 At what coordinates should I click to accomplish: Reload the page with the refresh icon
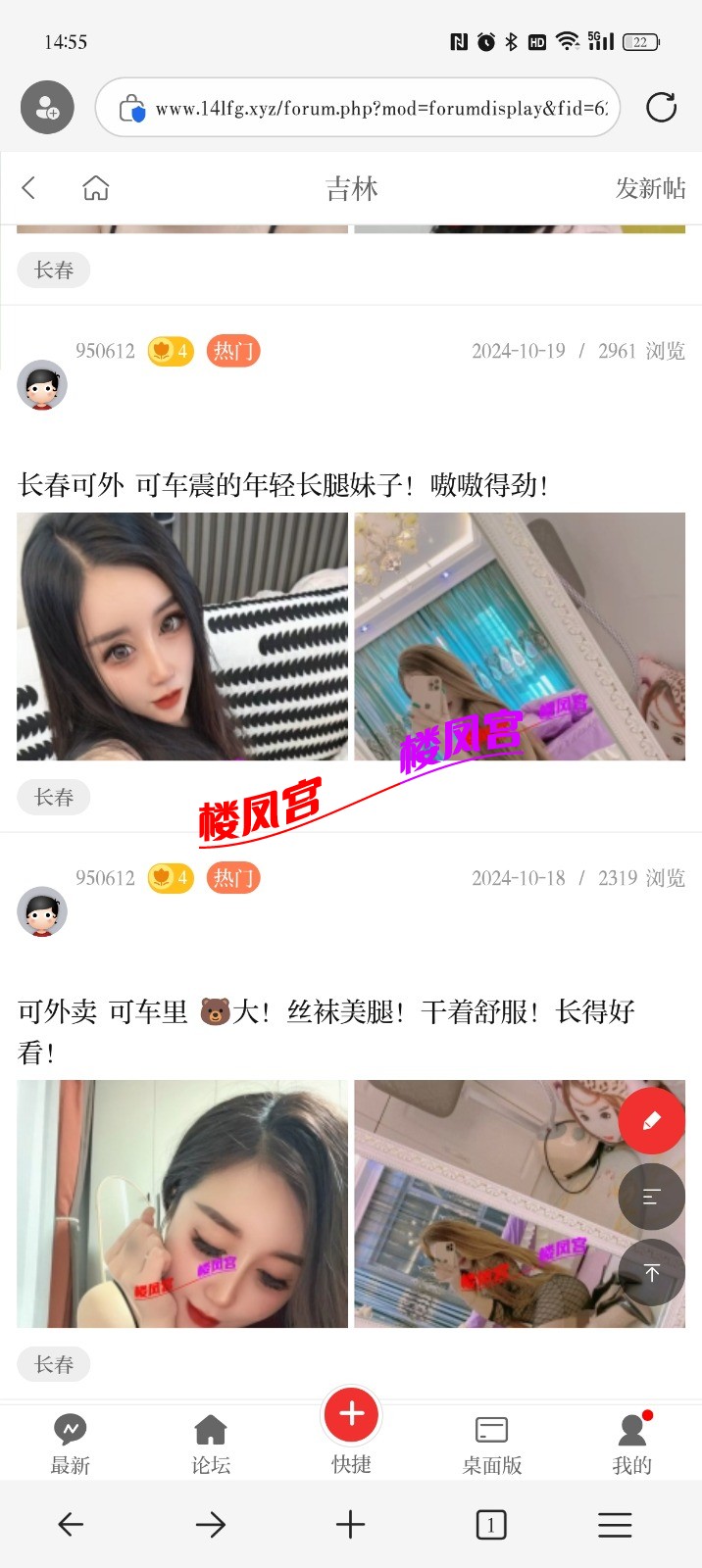661,108
